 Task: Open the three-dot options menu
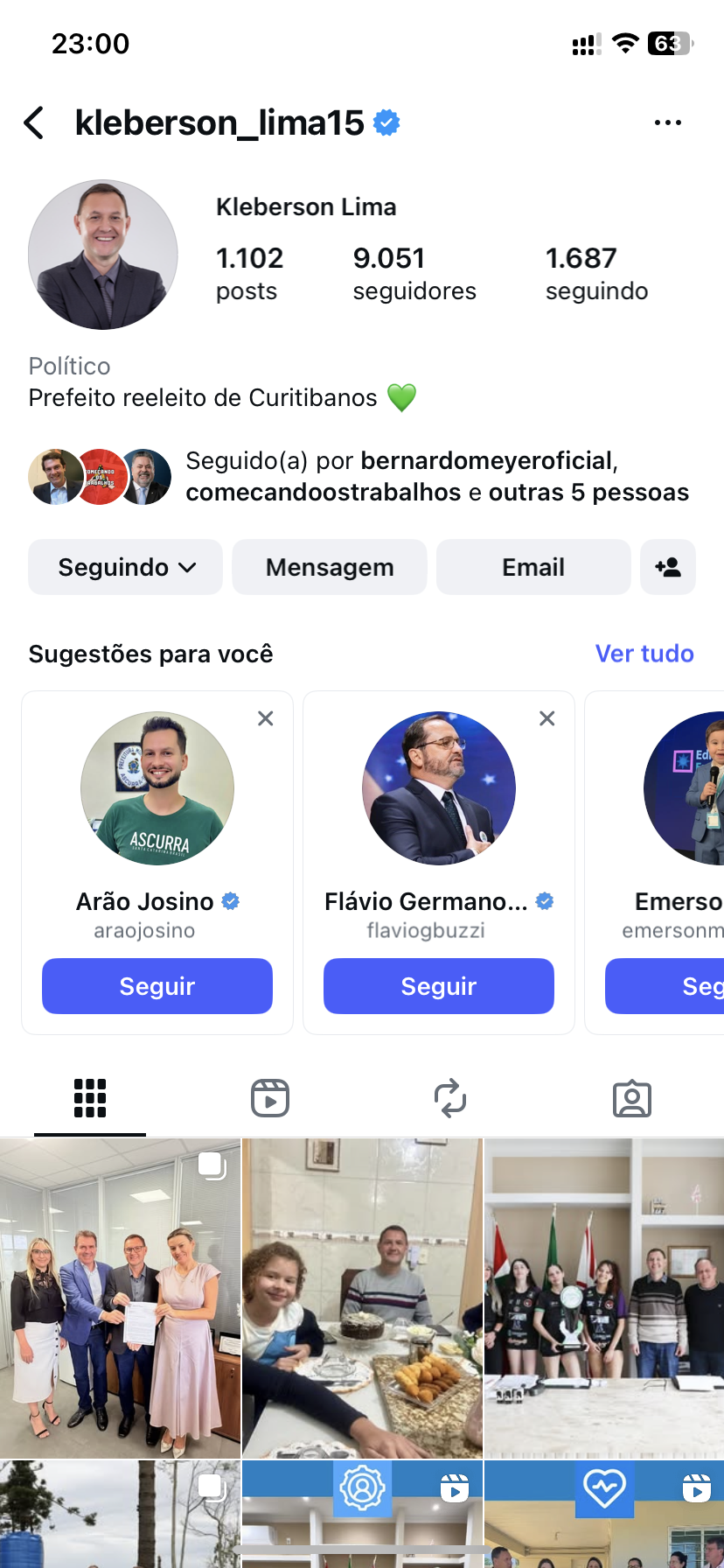(x=667, y=123)
